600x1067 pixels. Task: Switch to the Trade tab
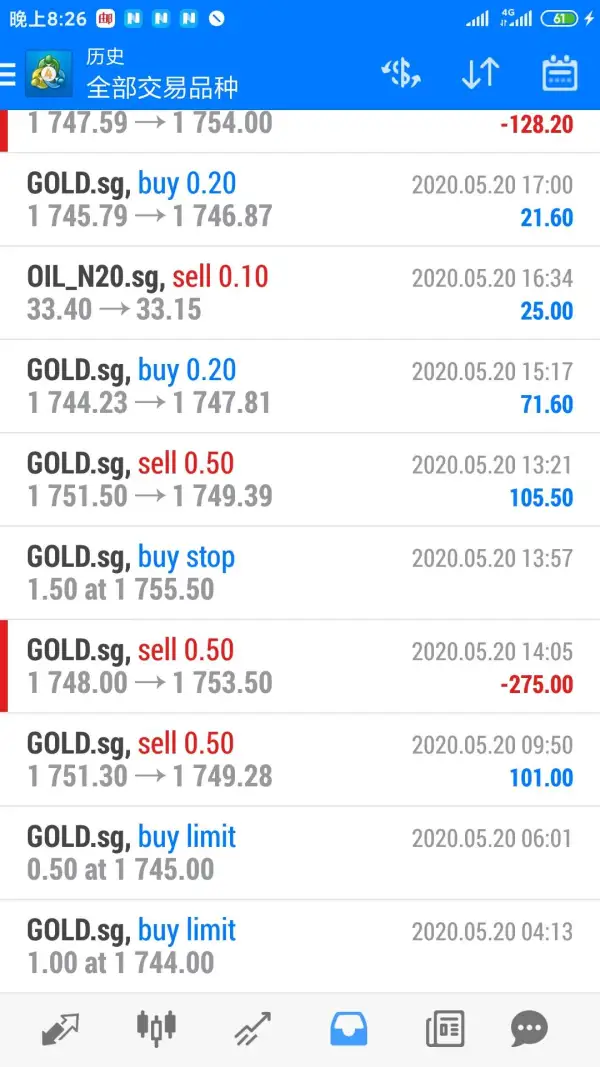click(252, 1029)
